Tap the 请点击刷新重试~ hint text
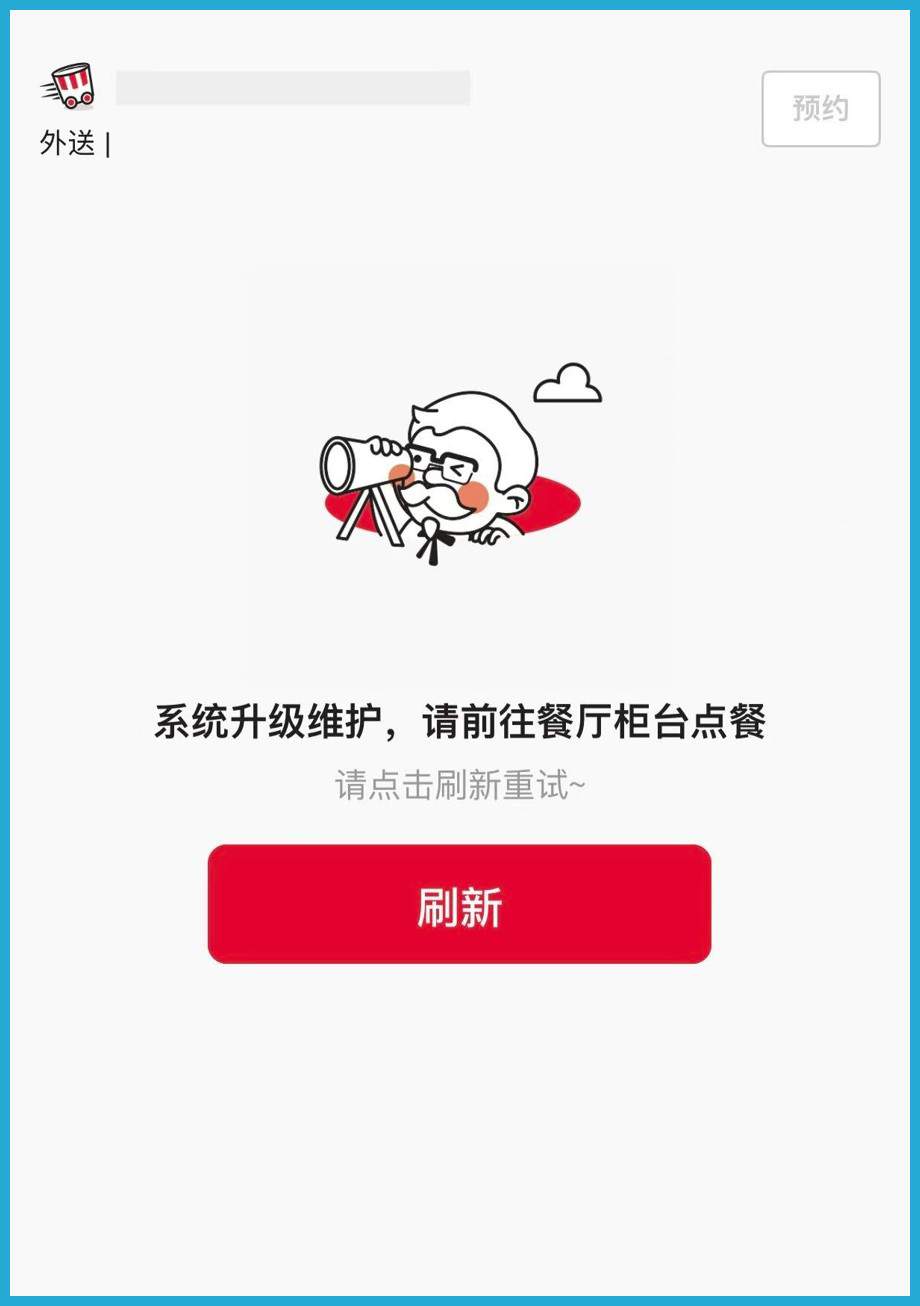 point(460,786)
